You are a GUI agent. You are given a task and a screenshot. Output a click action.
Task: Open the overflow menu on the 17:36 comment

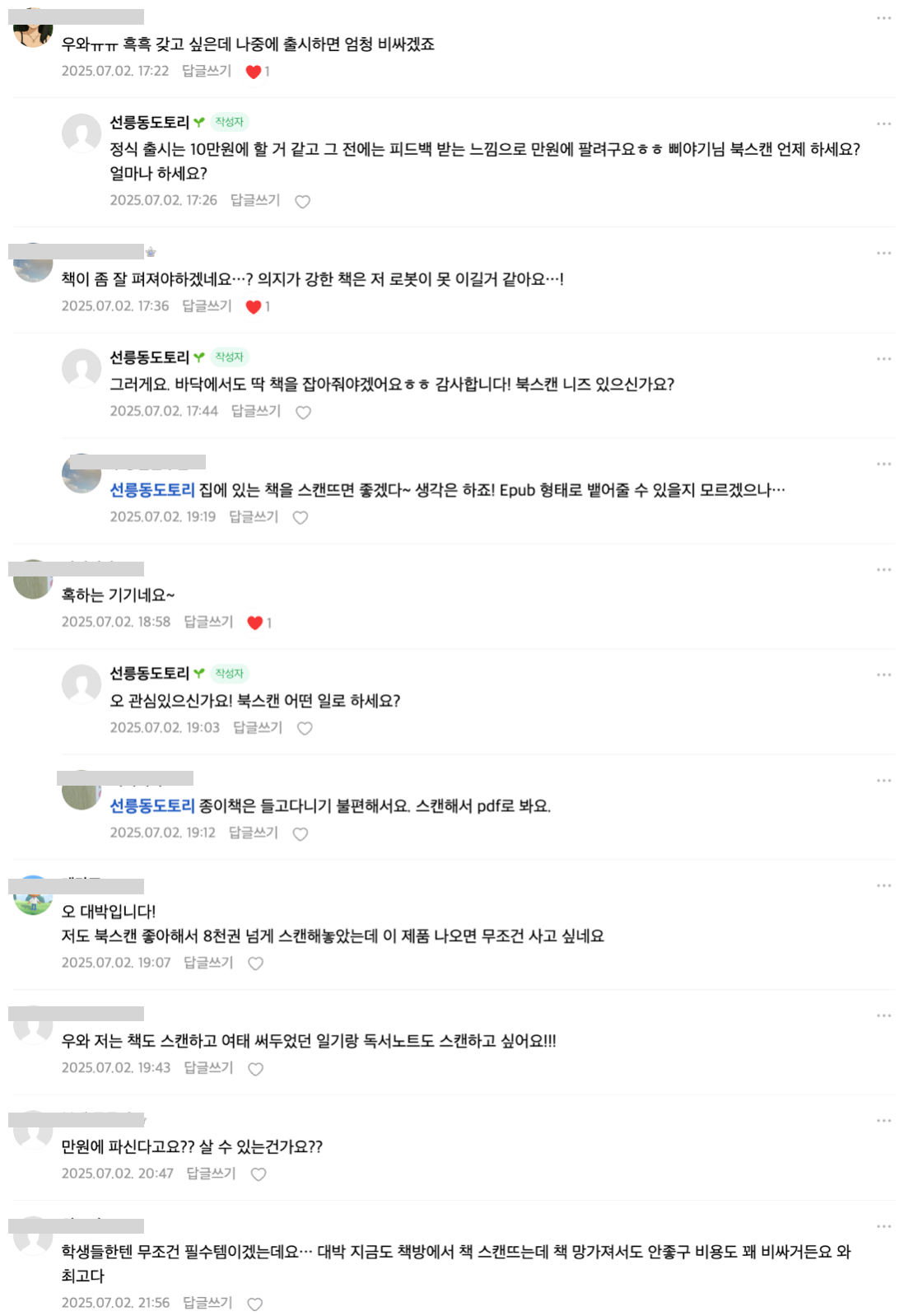(883, 253)
